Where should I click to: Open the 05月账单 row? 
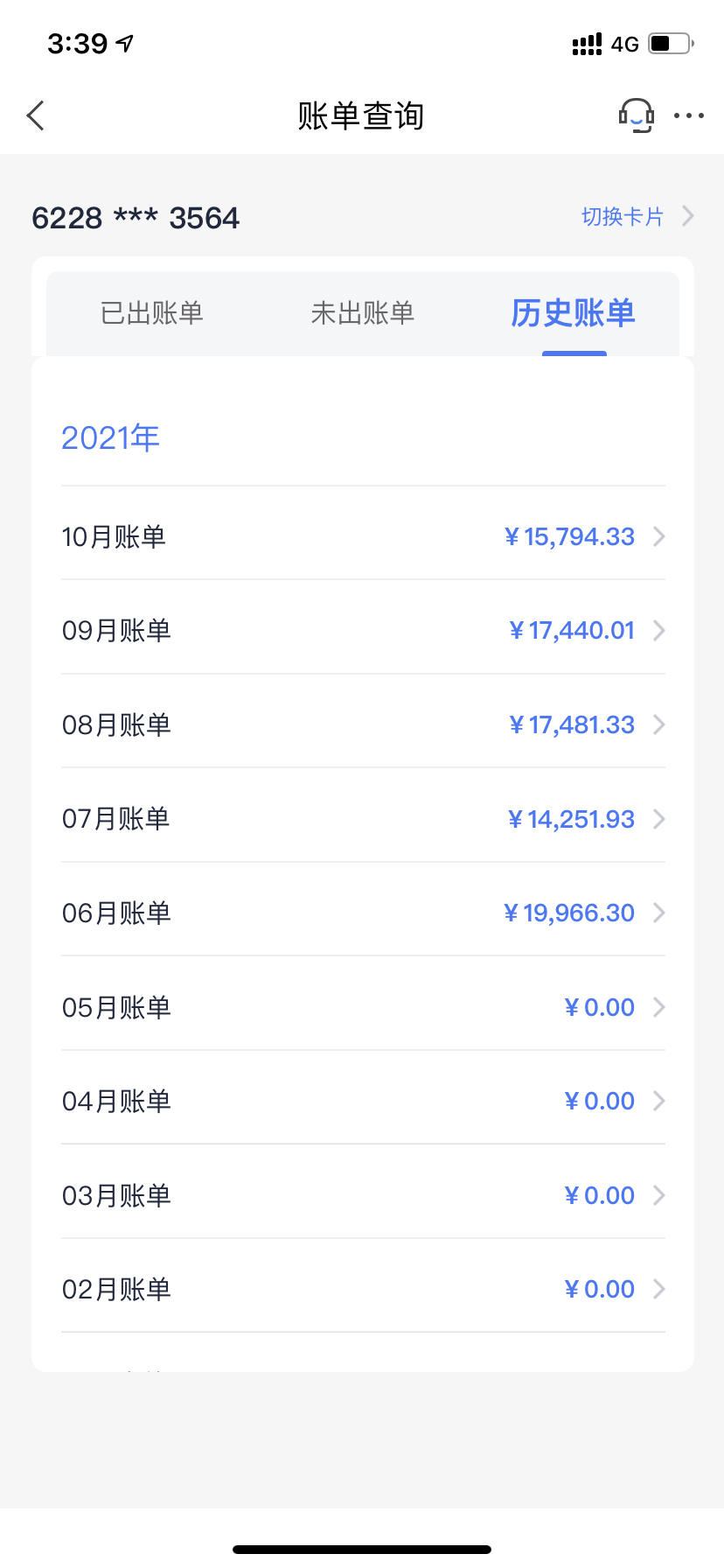363,1007
